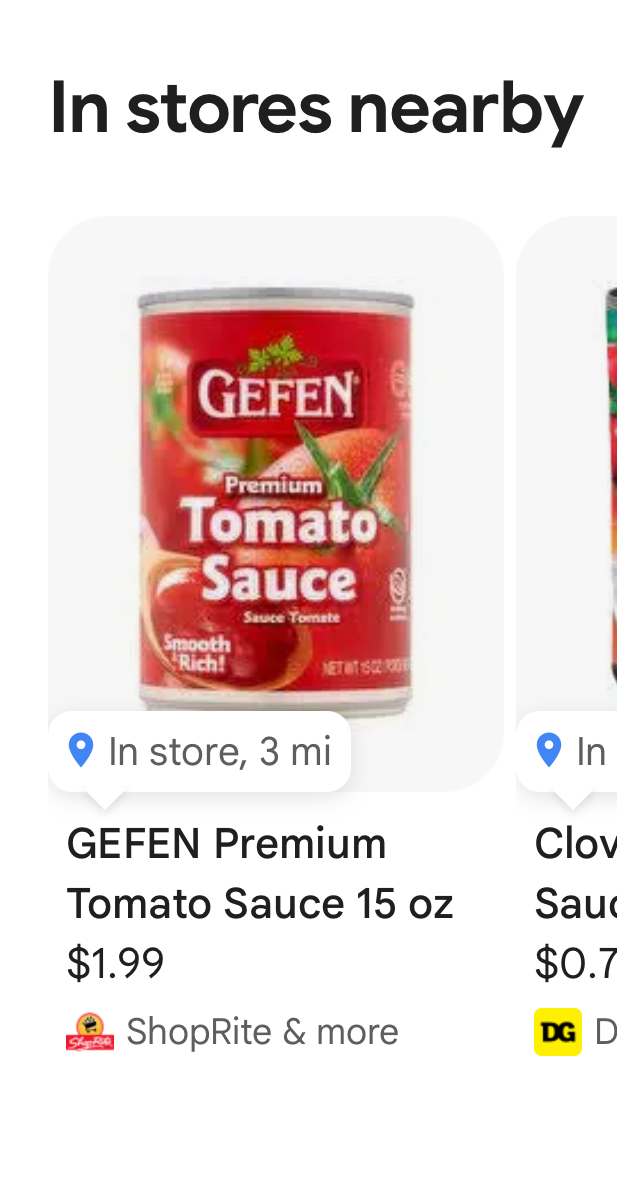The height and width of the screenshot is (1190, 617).
Task: Open the GEFEN Premium Tomato Sauce card
Action: click(x=275, y=500)
